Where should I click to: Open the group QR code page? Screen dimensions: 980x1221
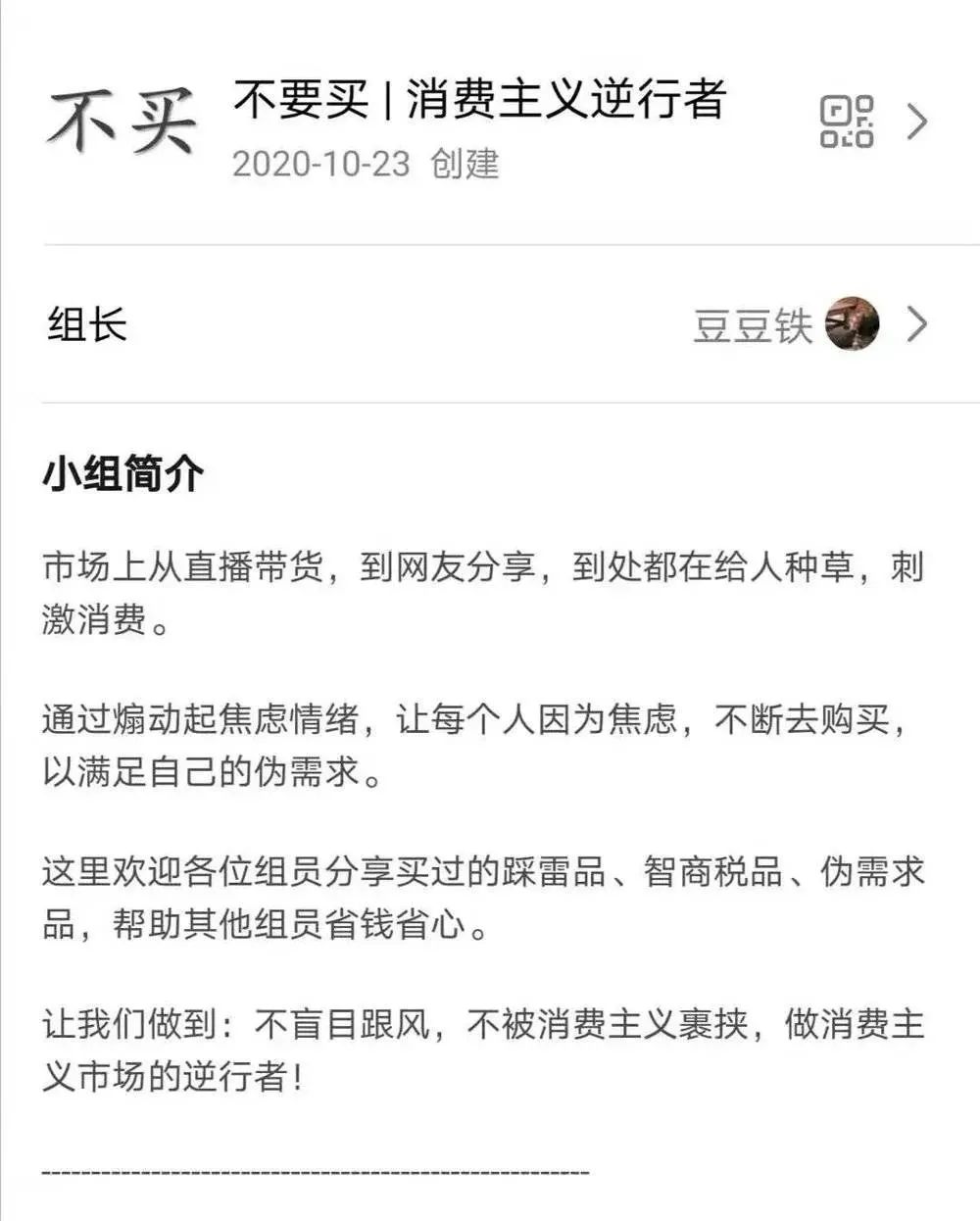point(848,122)
